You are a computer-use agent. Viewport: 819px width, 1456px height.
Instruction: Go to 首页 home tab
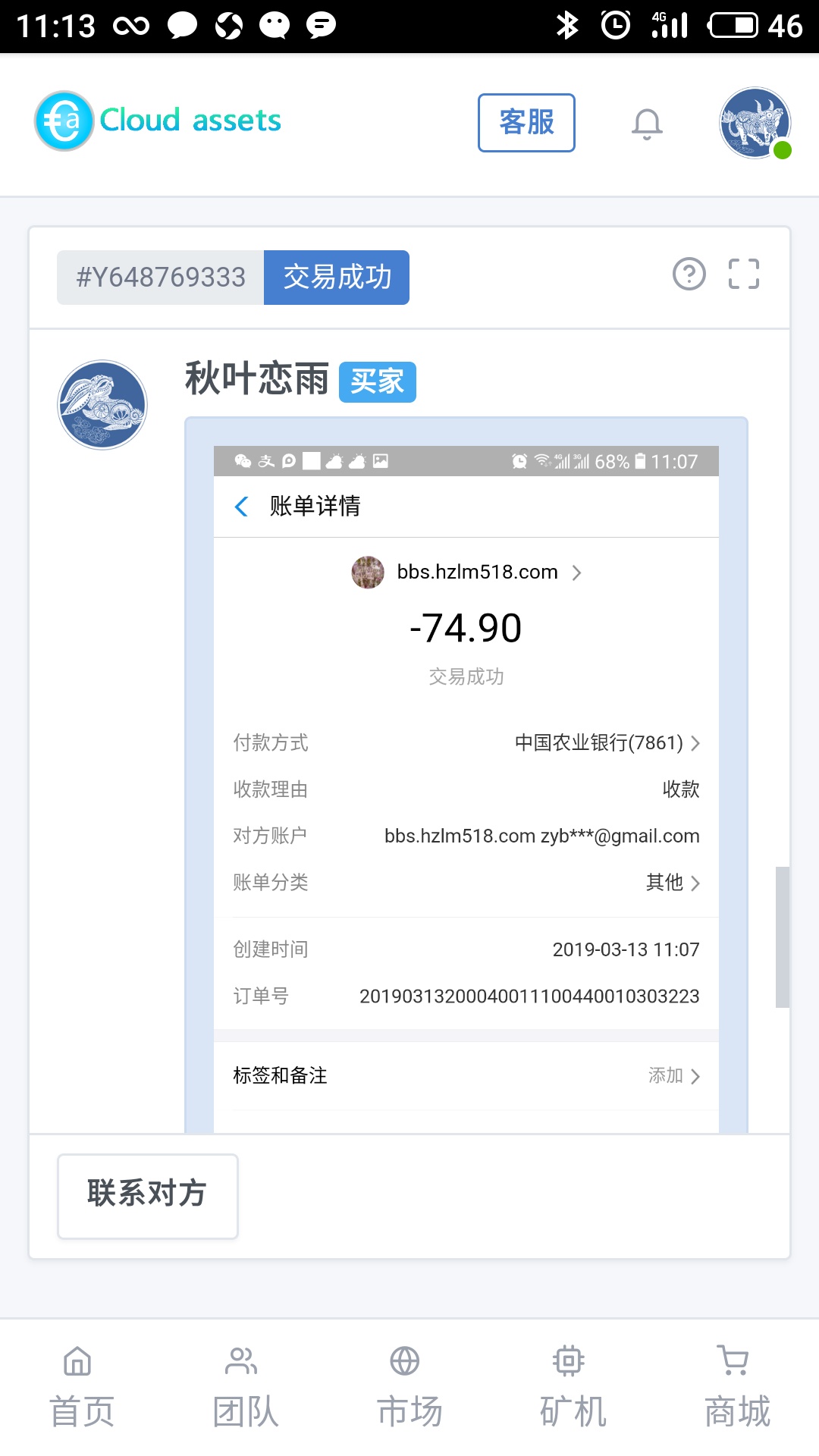click(80, 1387)
